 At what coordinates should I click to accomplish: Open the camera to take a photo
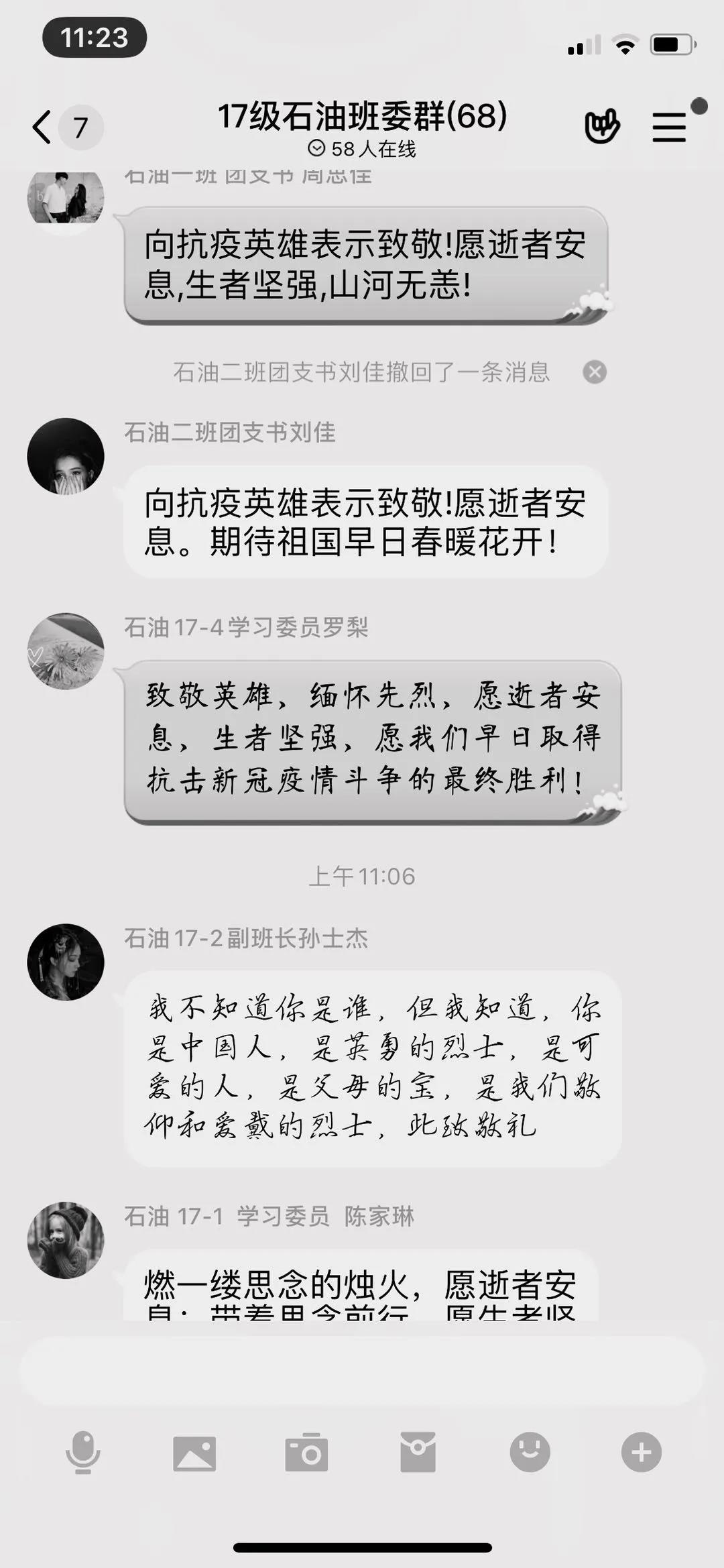coord(306,1453)
